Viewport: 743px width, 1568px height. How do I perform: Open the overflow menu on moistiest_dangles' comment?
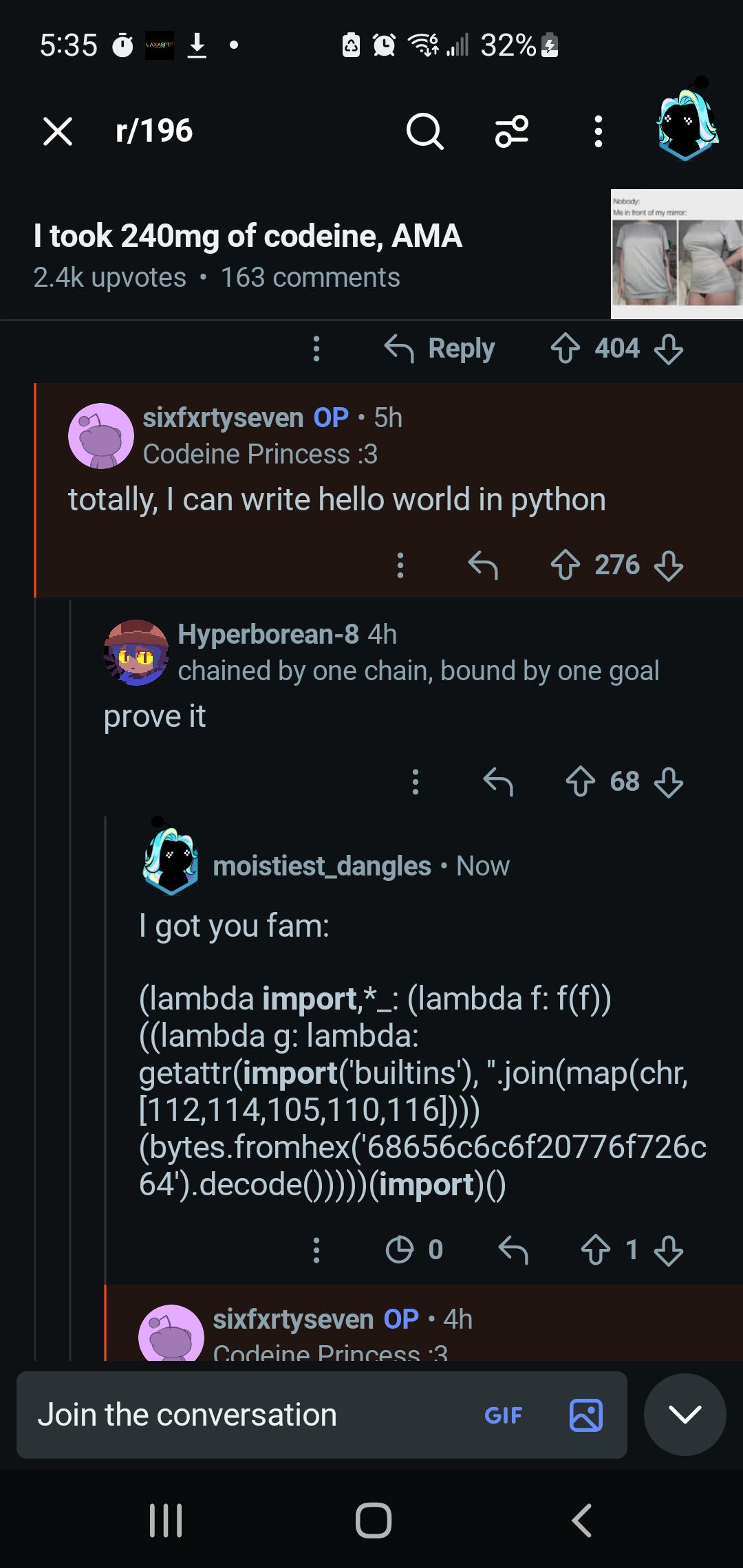(x=316, y=1250)
